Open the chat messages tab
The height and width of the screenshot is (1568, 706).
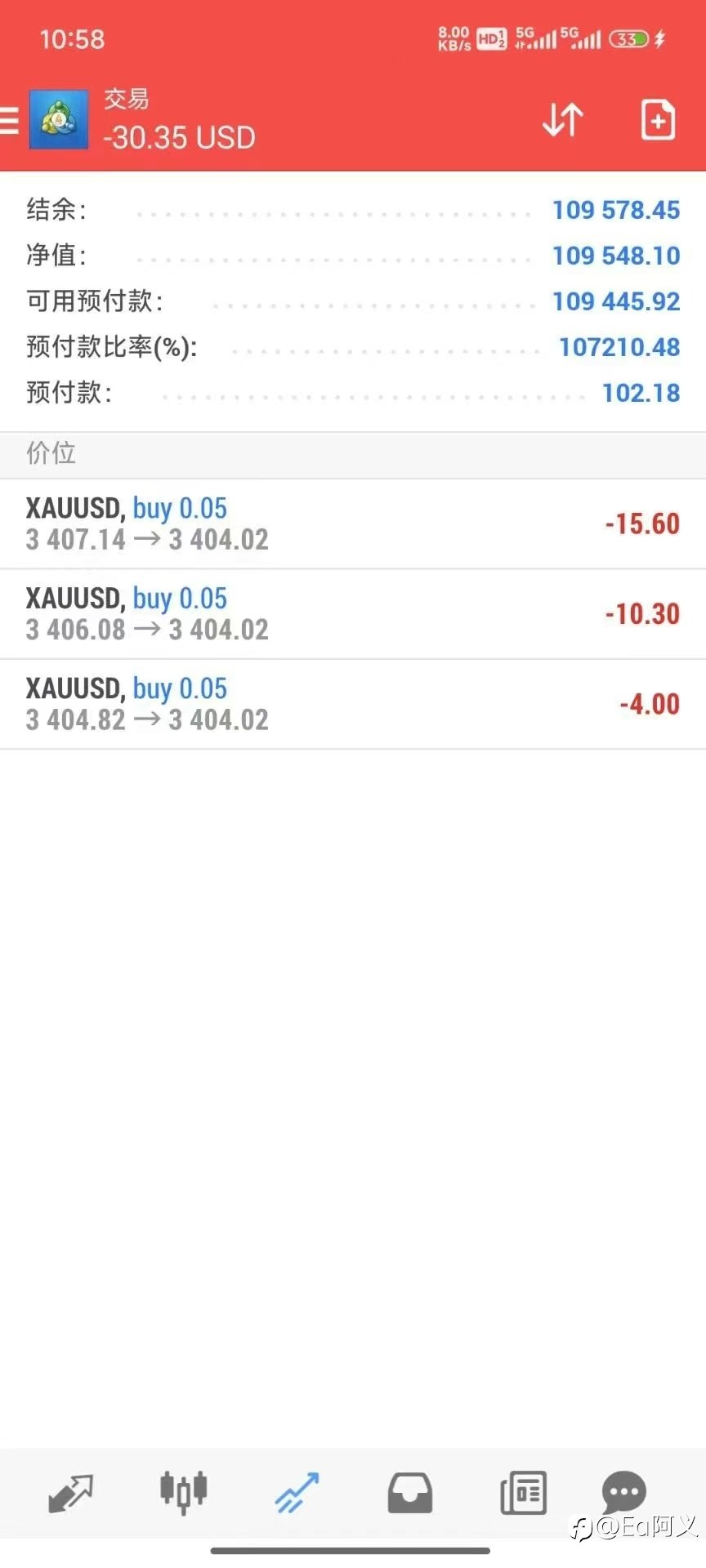point(625,1493)
